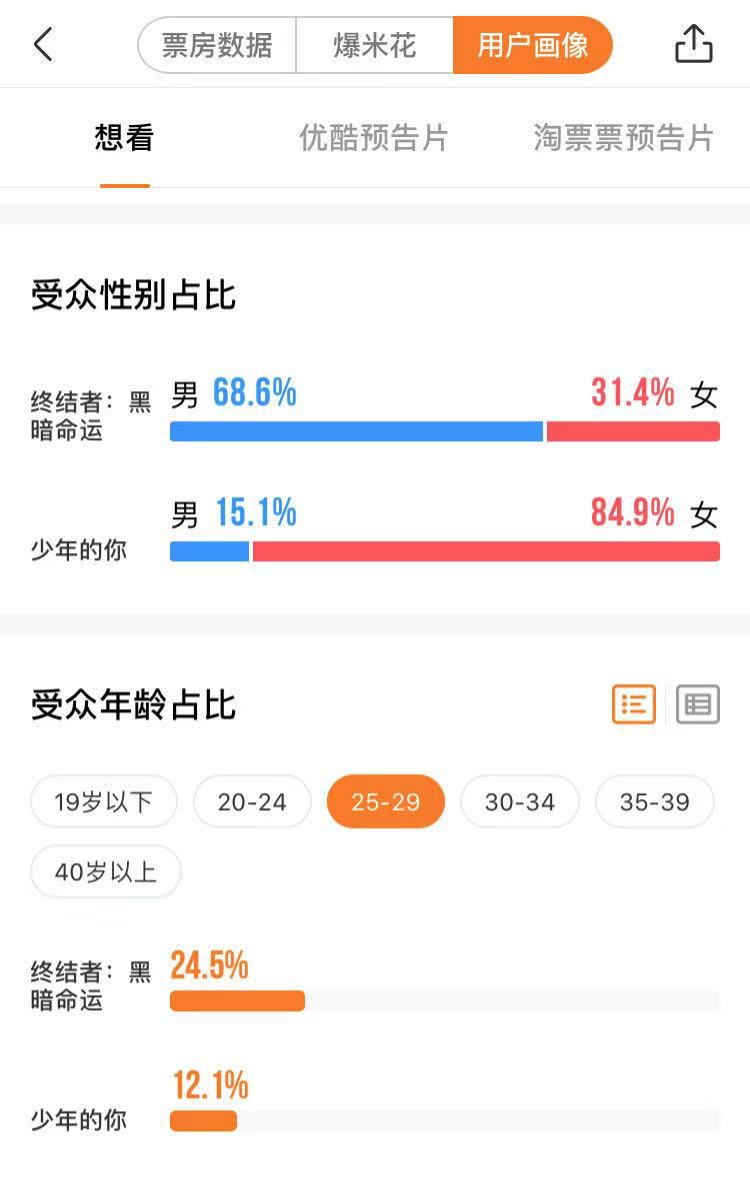Select the 用户画像 segment
This screenshot has width=750, height=1183.
[x=532, y=45]
